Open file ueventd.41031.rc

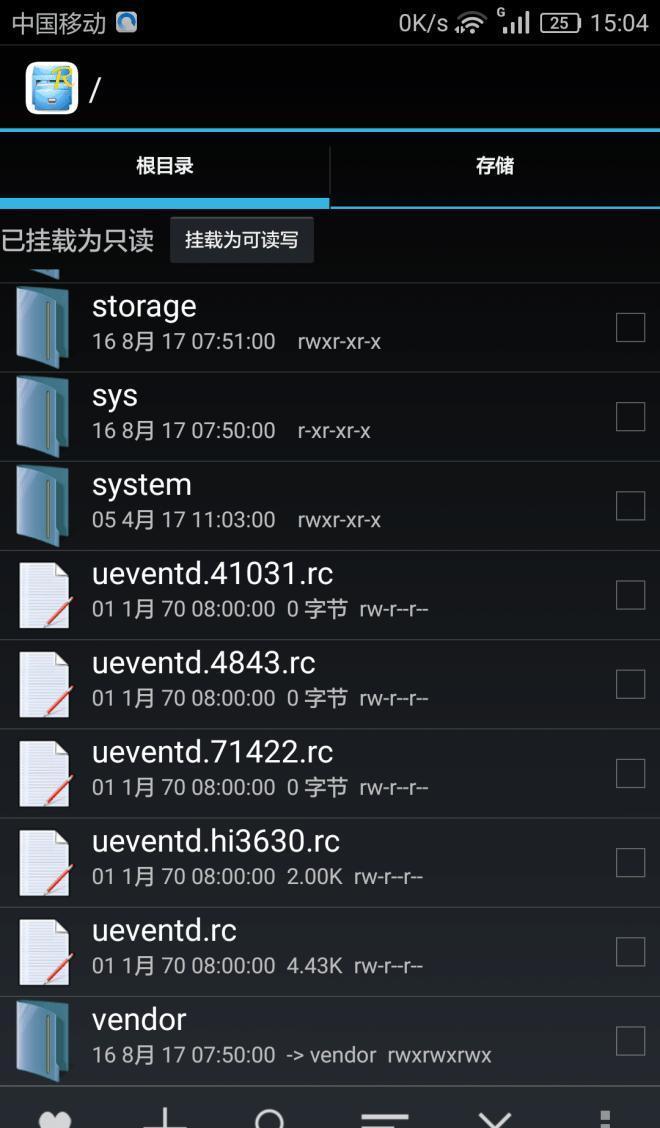click(330, 595)
